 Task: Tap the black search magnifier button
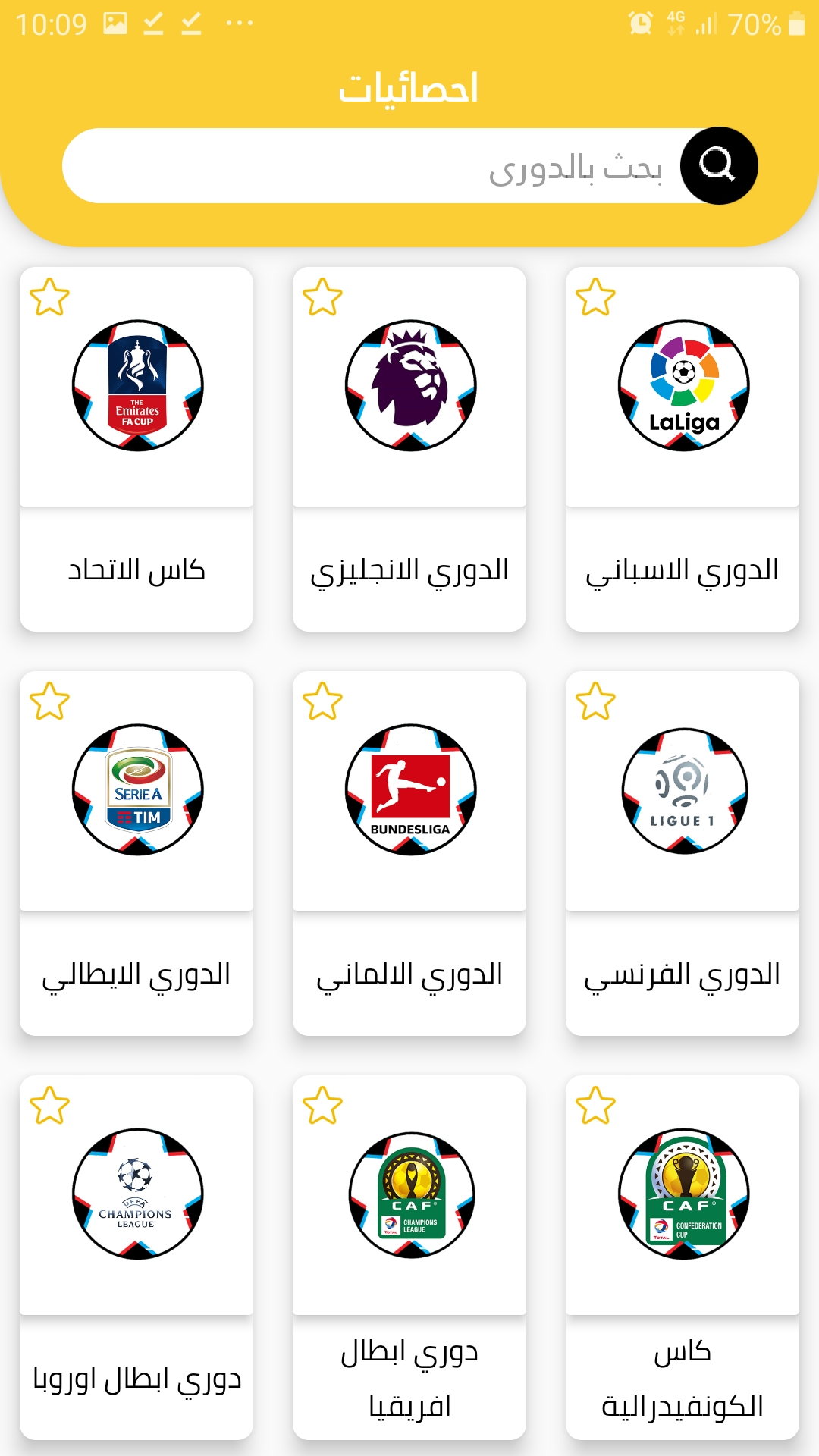(718, 165)
